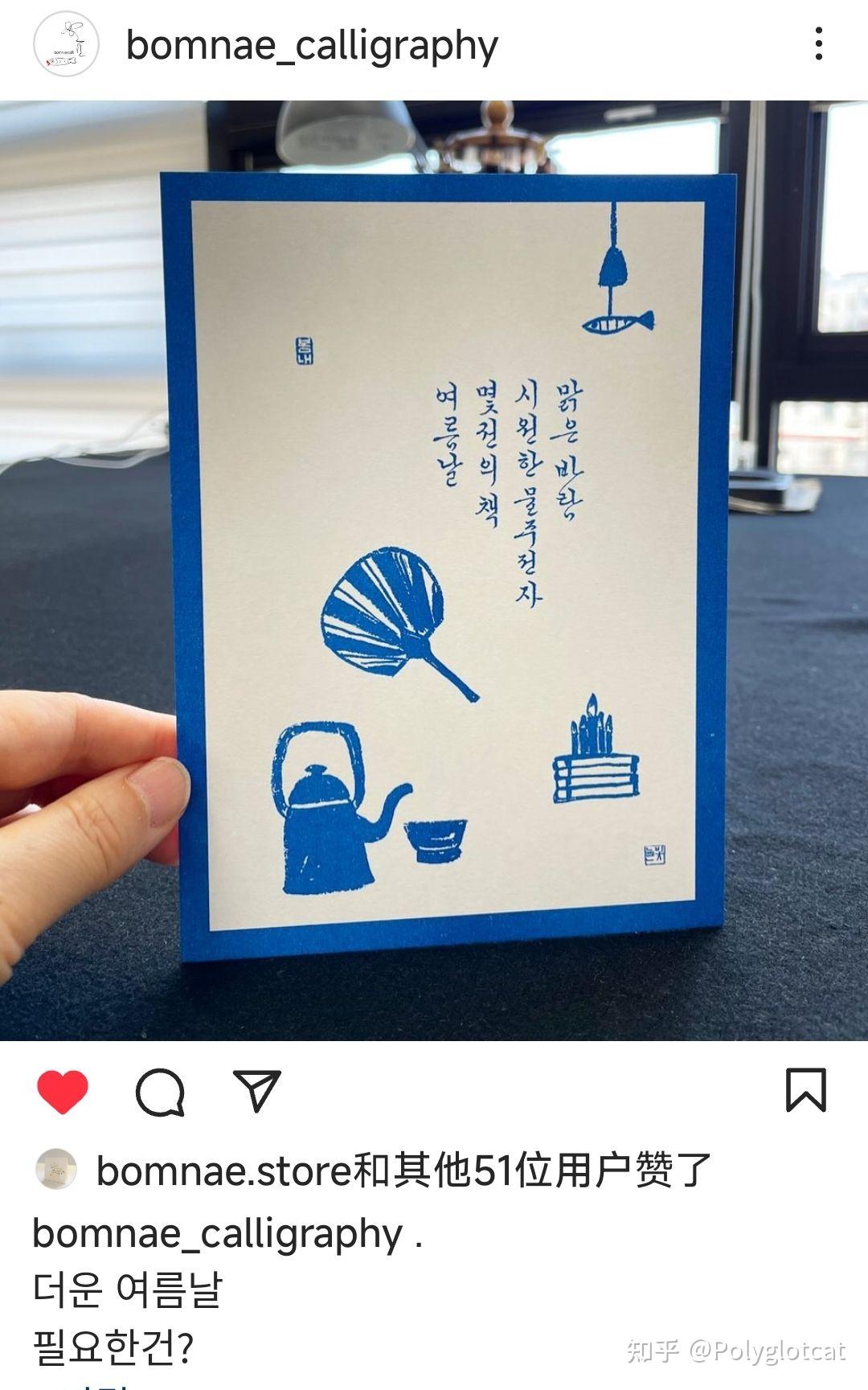Open comments with the speech bubble icon
Viewport: 868px width, 1390px height.
pos(160,1092)
